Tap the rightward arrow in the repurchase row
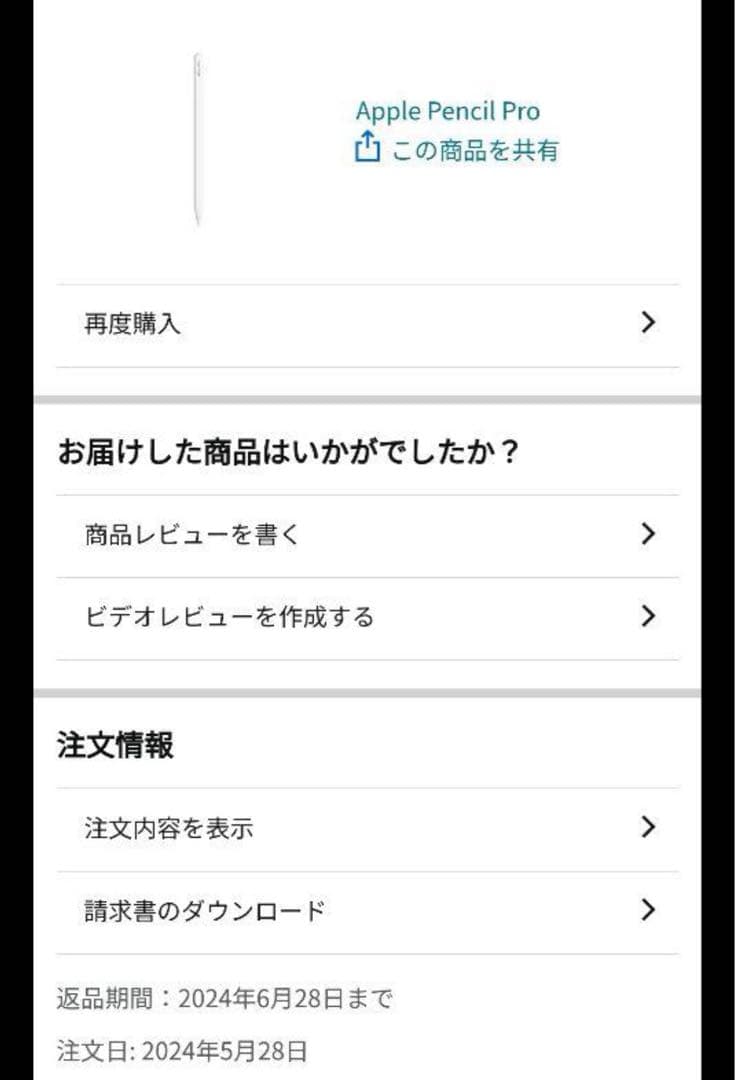This screenshot has height=1080, width=735. click(x=650, y=323)
